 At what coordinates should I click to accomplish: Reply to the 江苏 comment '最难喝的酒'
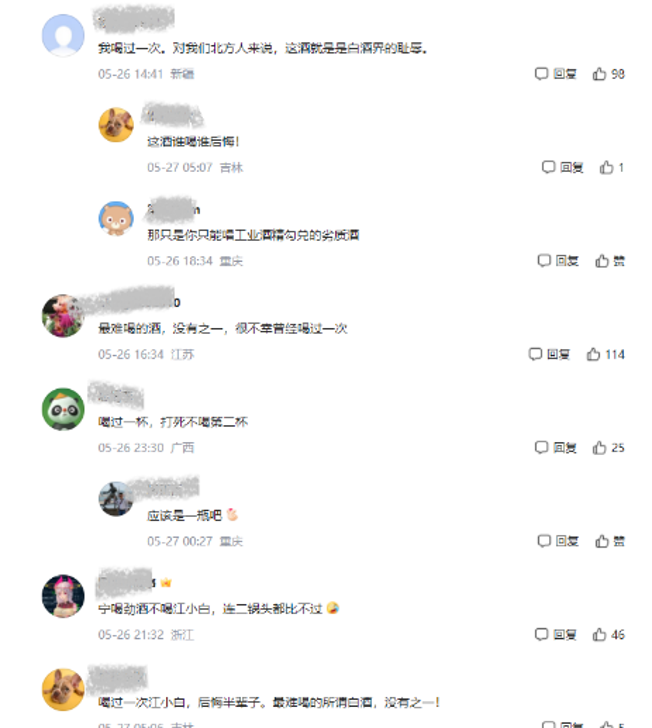[x=549, y=354]
